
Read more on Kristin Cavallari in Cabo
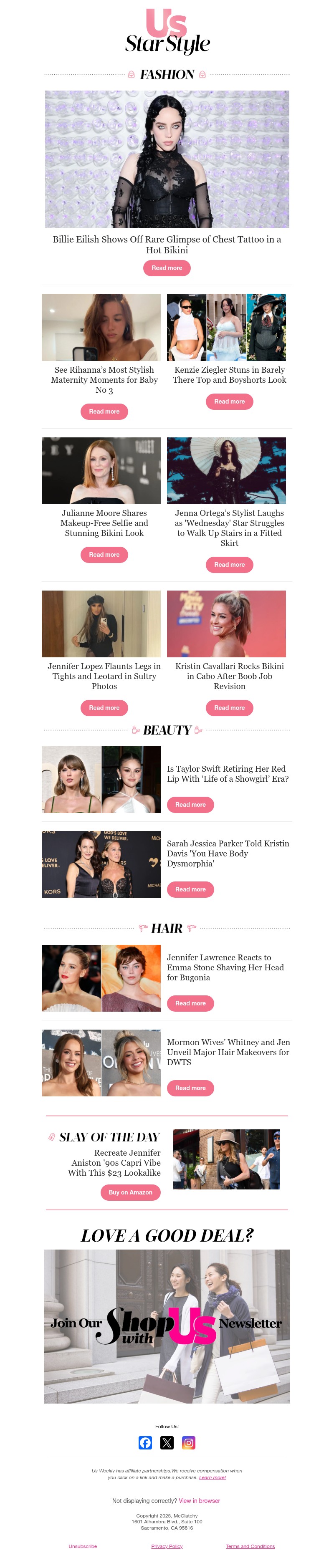[x=229, y=708]
